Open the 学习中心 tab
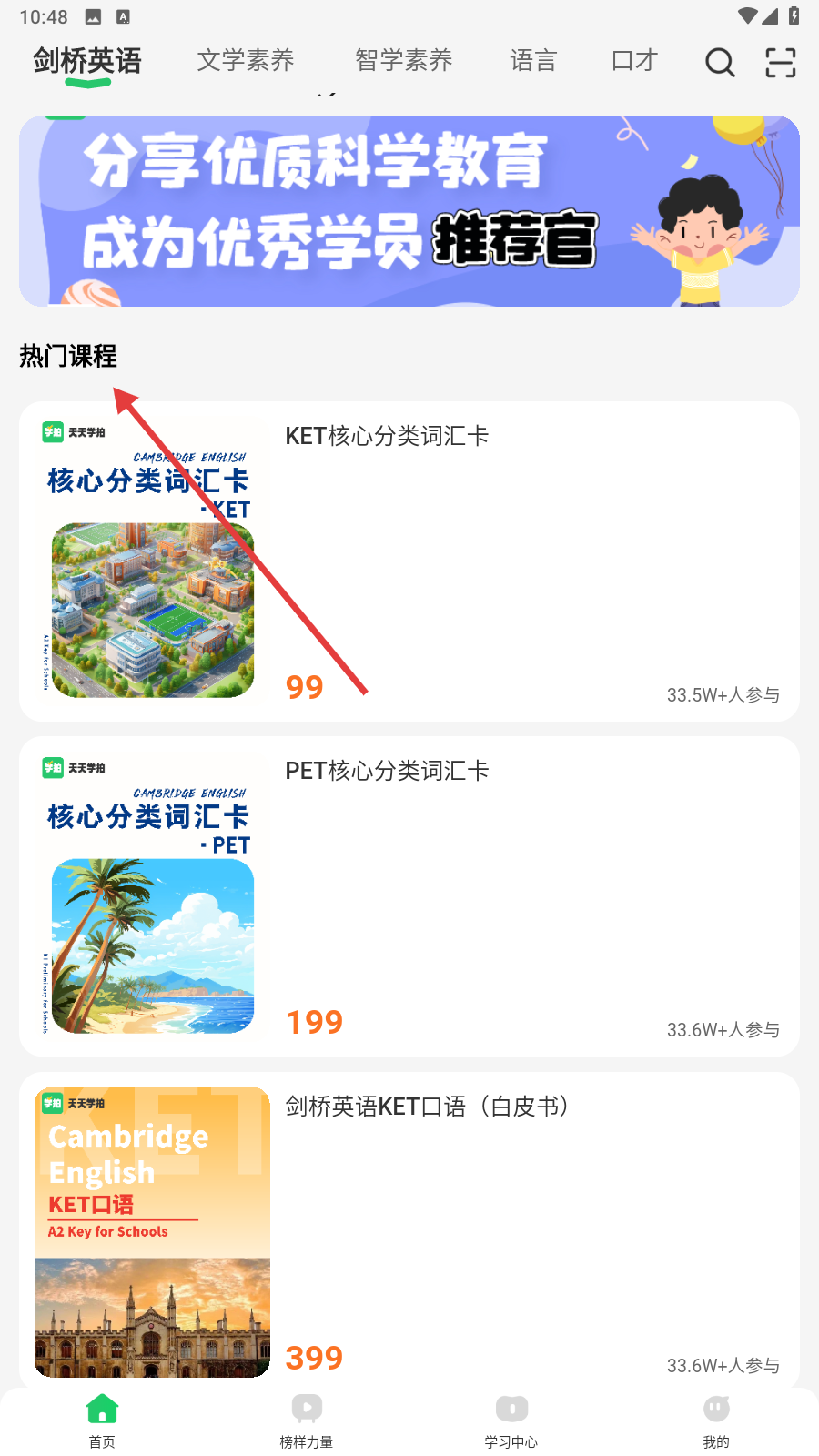 [511, 1420]
